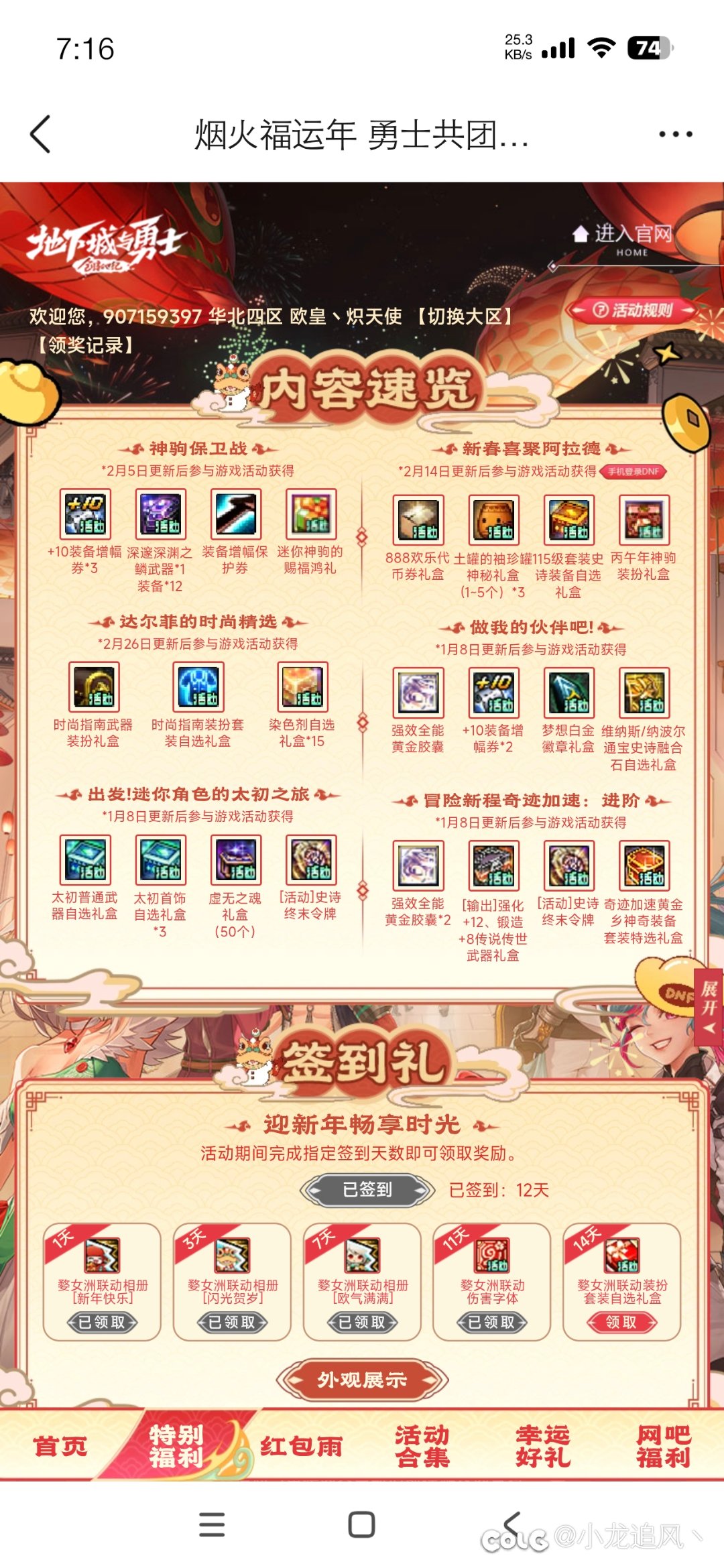Open the 幸运好礼 tab
Screen dimensions: 724x1568
point(543,1446)
